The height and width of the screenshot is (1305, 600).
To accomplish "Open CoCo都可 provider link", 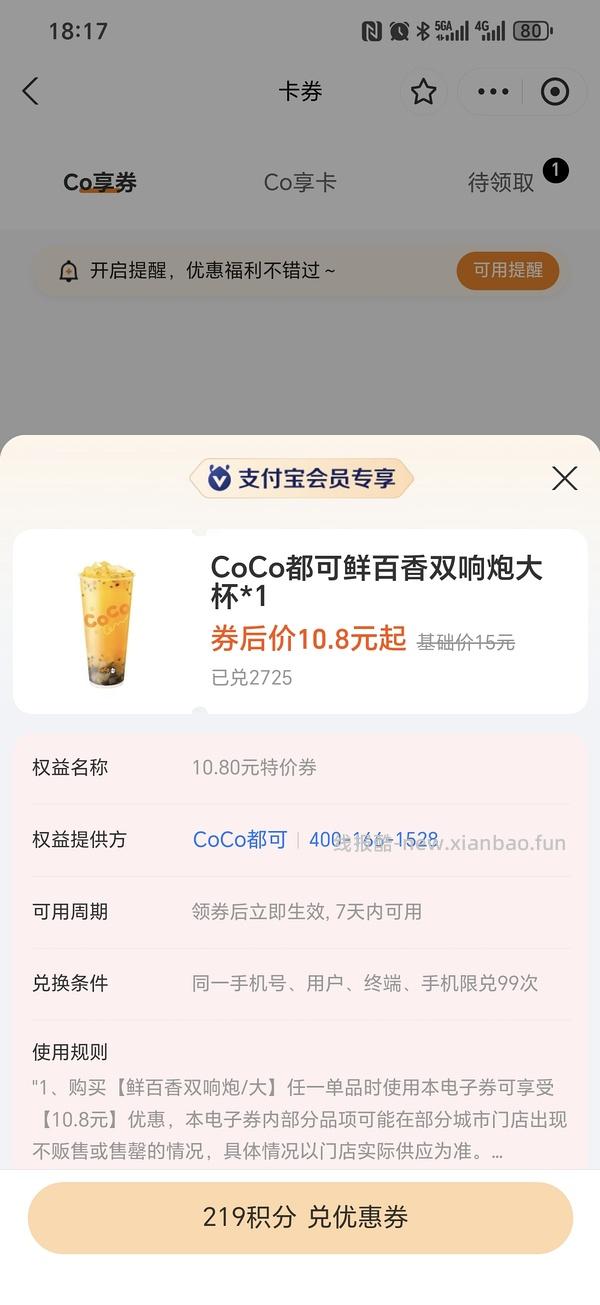I will (x=240, y=840).
